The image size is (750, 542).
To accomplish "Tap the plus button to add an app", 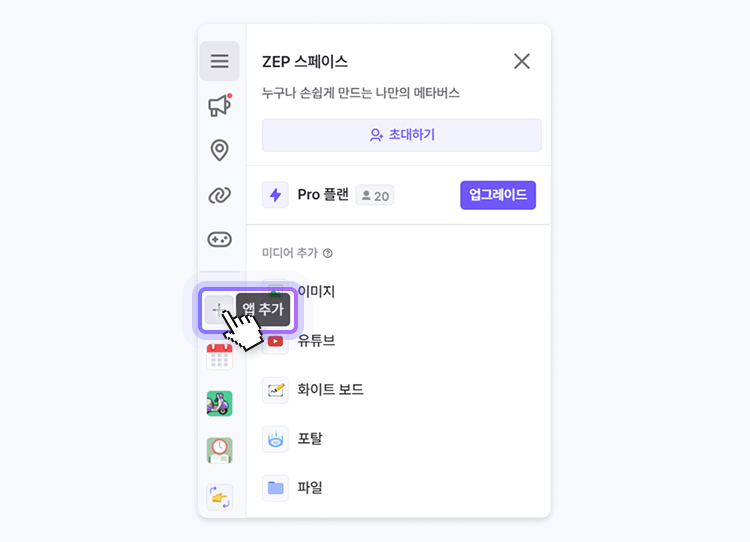I will point(217,310).
